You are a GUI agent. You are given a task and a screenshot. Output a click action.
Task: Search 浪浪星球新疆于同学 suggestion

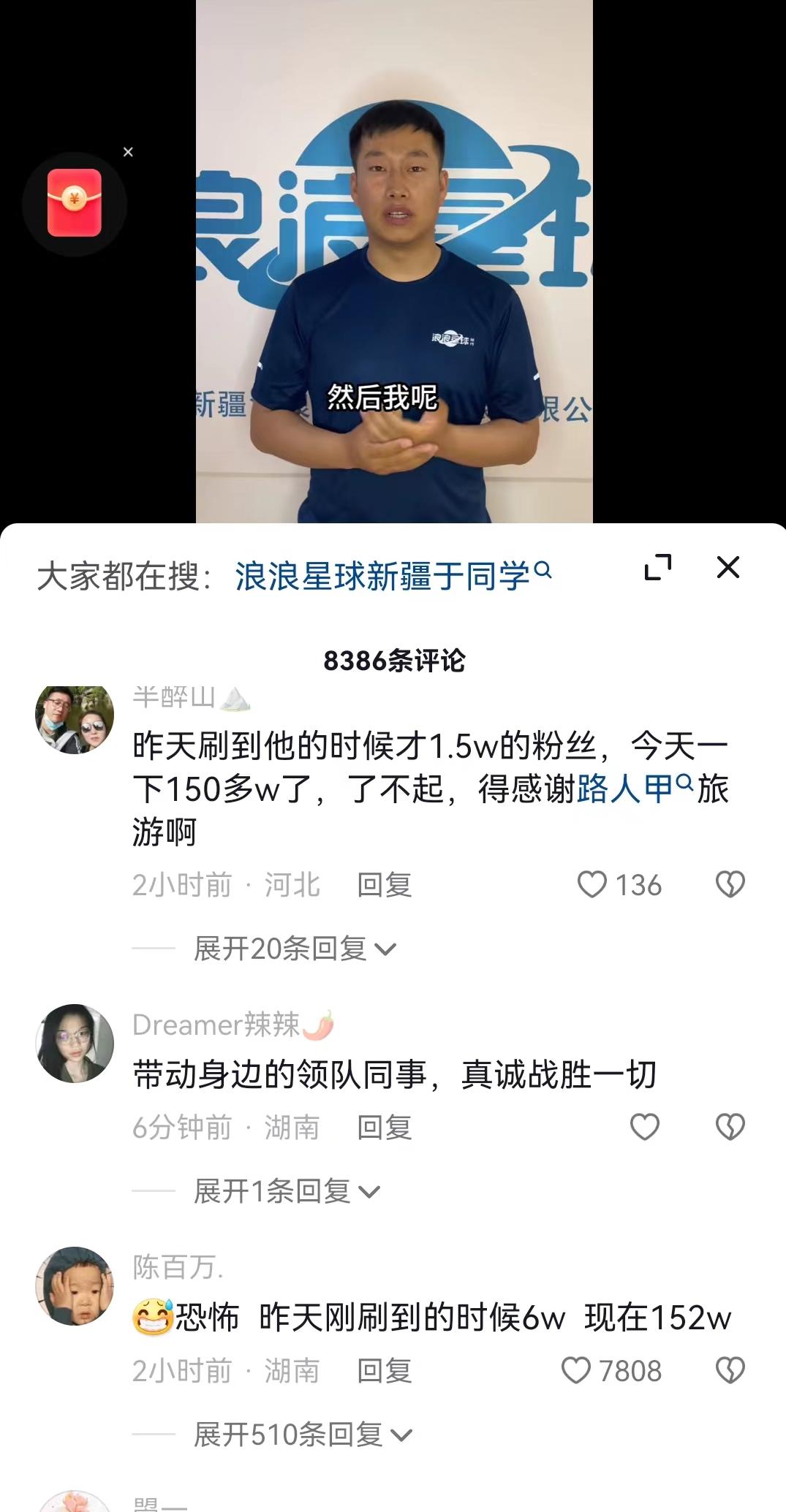(393, 575)
